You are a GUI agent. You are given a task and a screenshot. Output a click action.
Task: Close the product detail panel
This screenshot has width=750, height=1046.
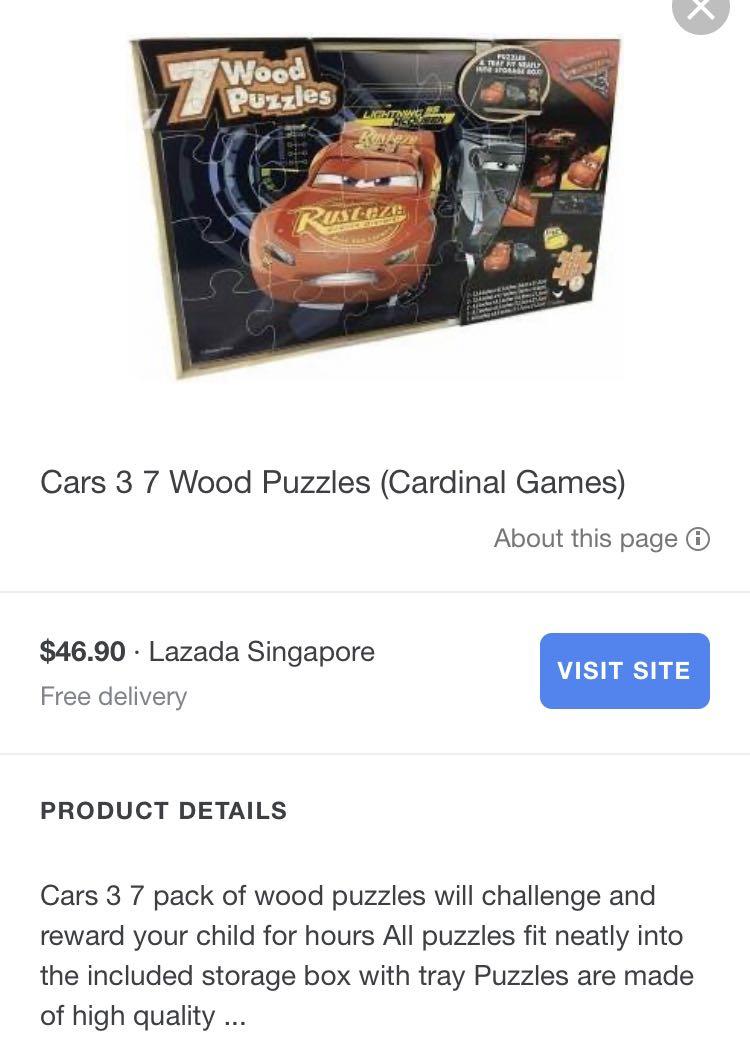tap(700, 10)
